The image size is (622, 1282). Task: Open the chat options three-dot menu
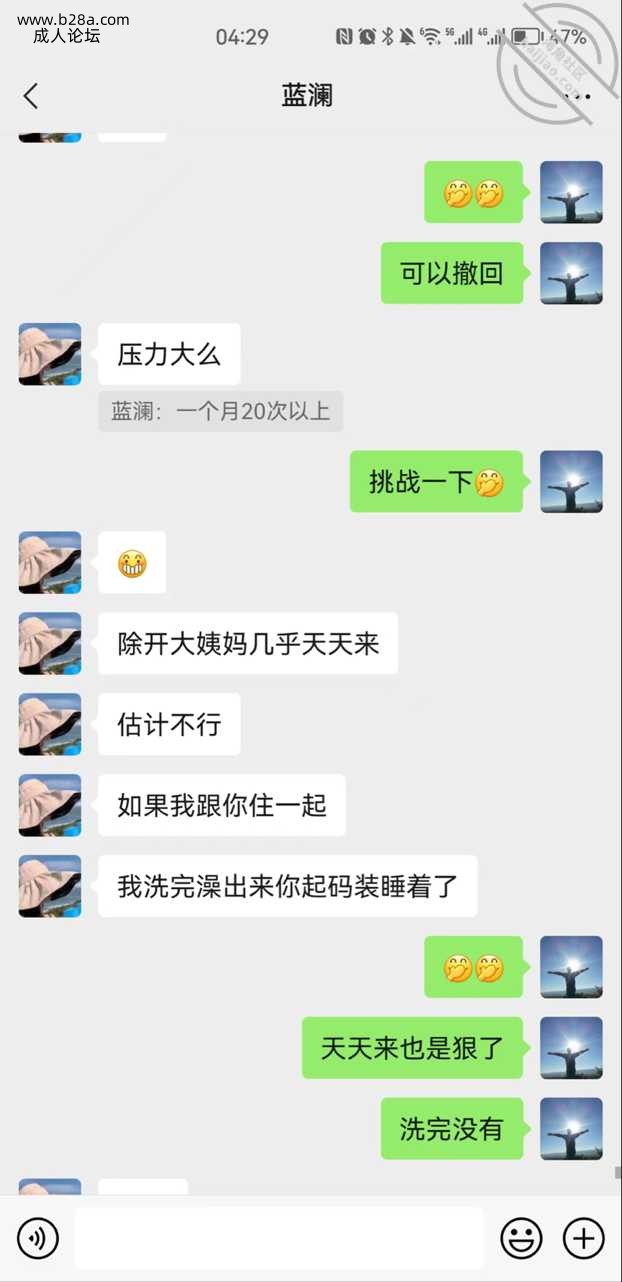pos(582,96)
